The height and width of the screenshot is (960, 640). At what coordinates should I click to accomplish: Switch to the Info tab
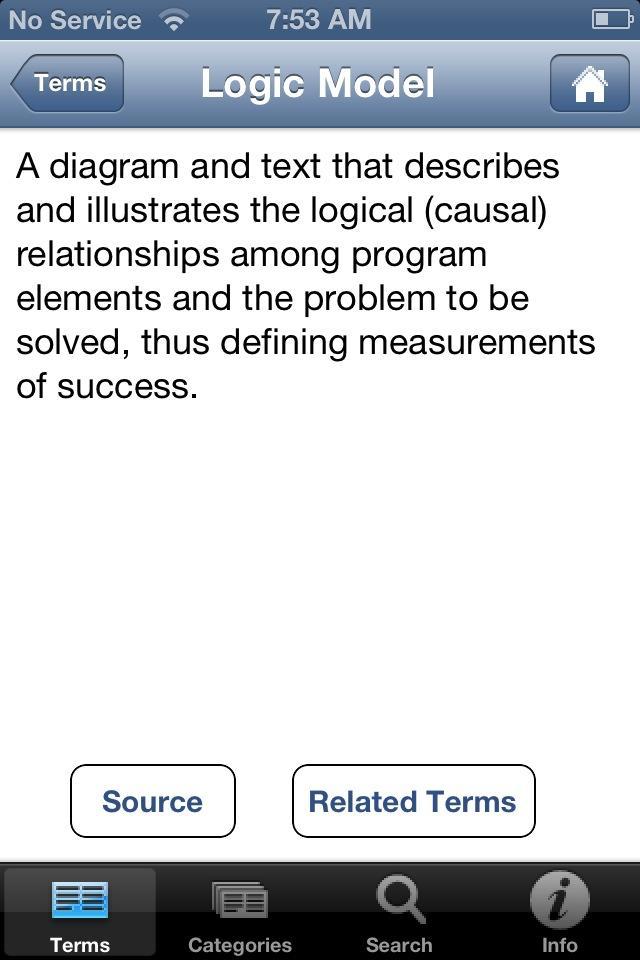pyautogui.click(x=559, y=912)
